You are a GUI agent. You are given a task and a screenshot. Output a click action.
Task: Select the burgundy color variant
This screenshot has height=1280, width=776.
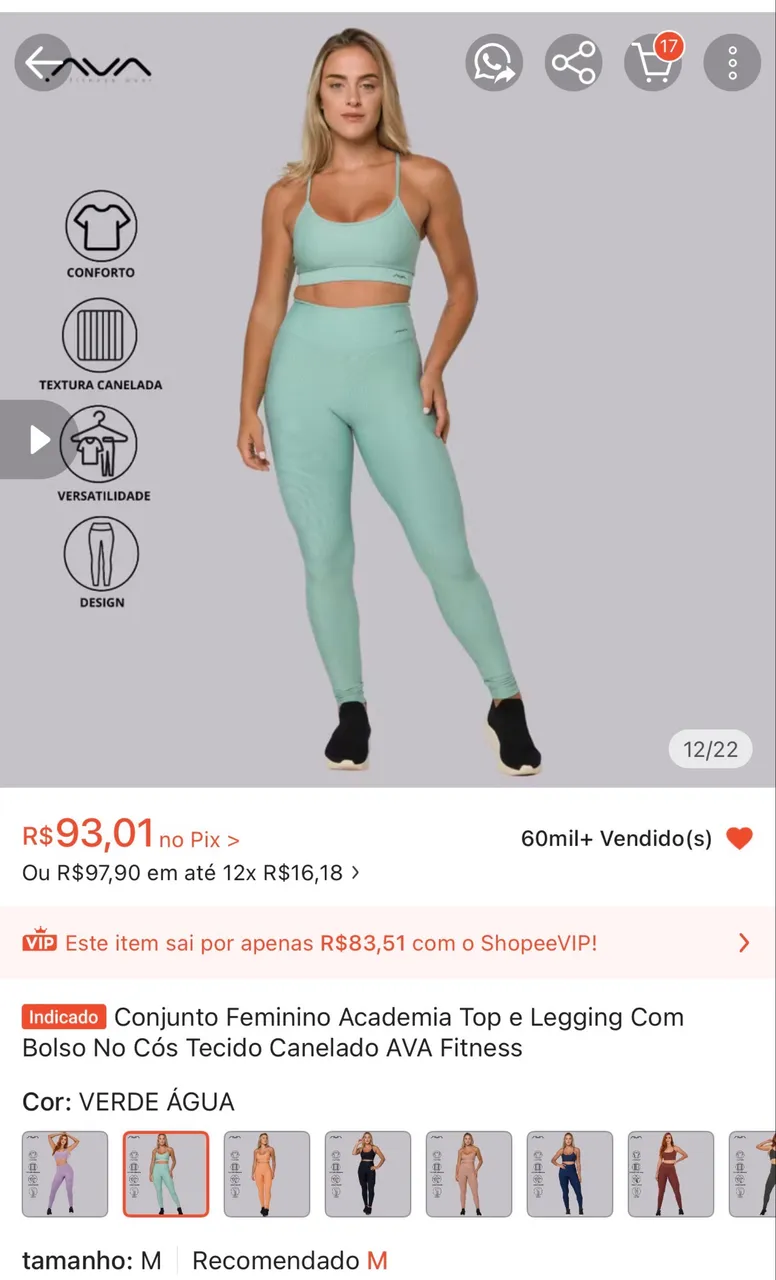671,1174
